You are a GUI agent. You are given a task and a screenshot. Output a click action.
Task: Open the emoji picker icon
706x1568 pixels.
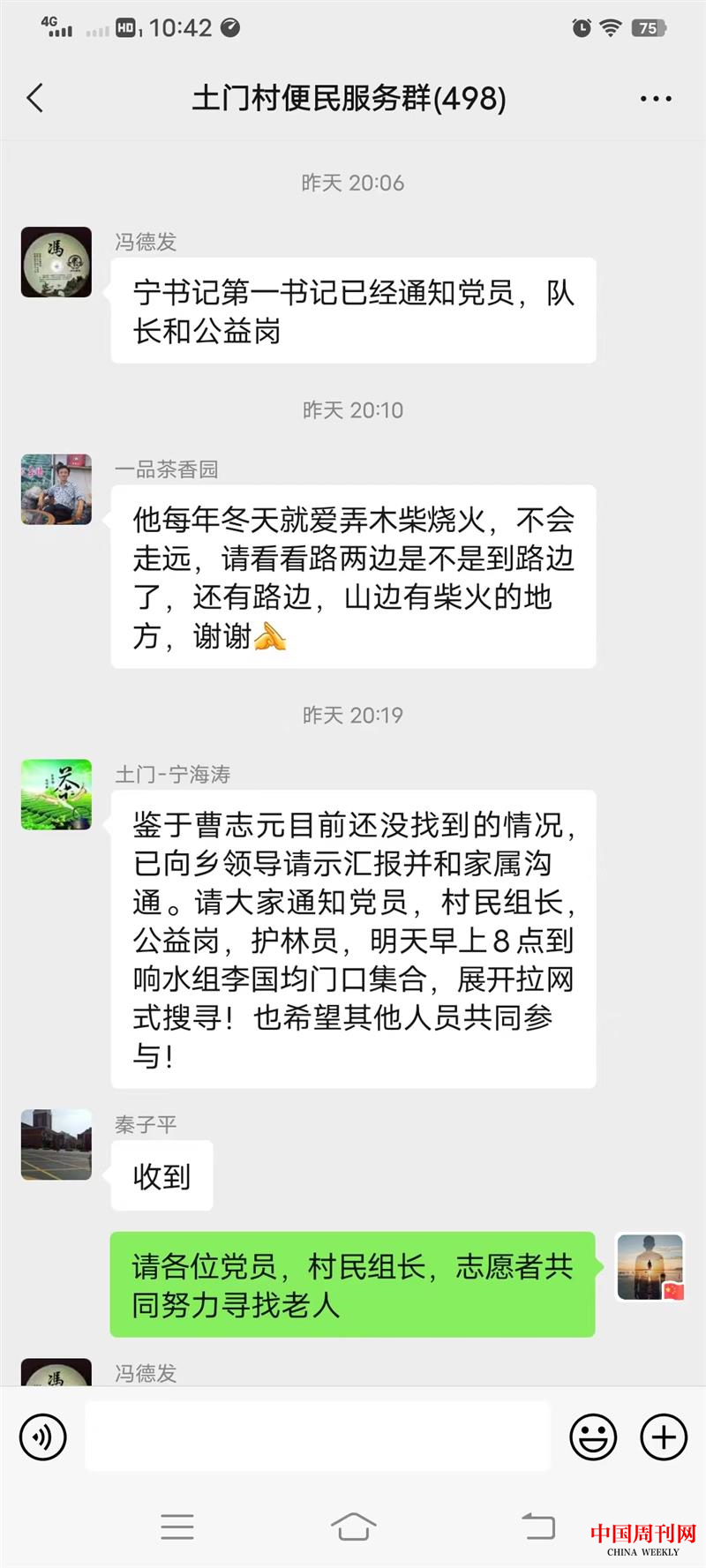click(593, 1437)
